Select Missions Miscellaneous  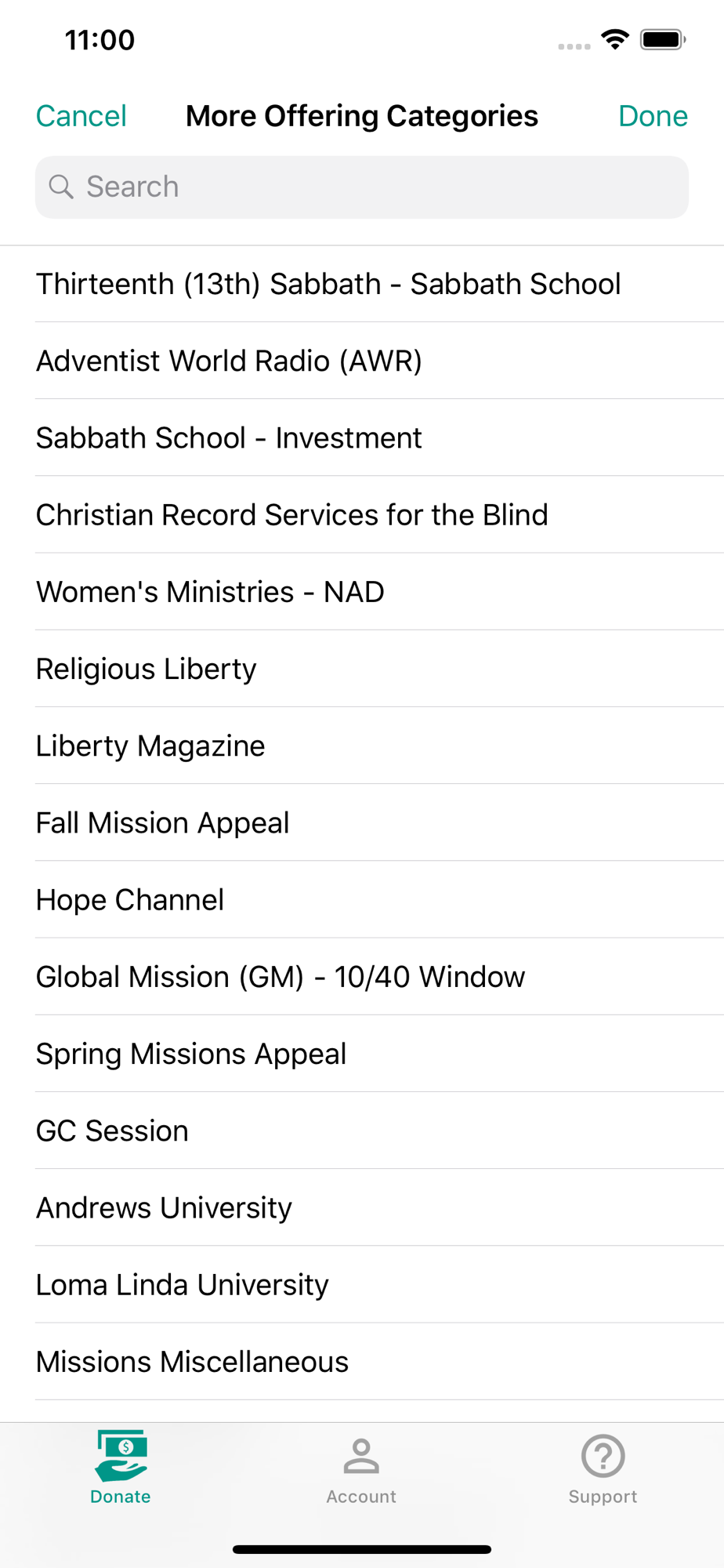click(362, 1362)
